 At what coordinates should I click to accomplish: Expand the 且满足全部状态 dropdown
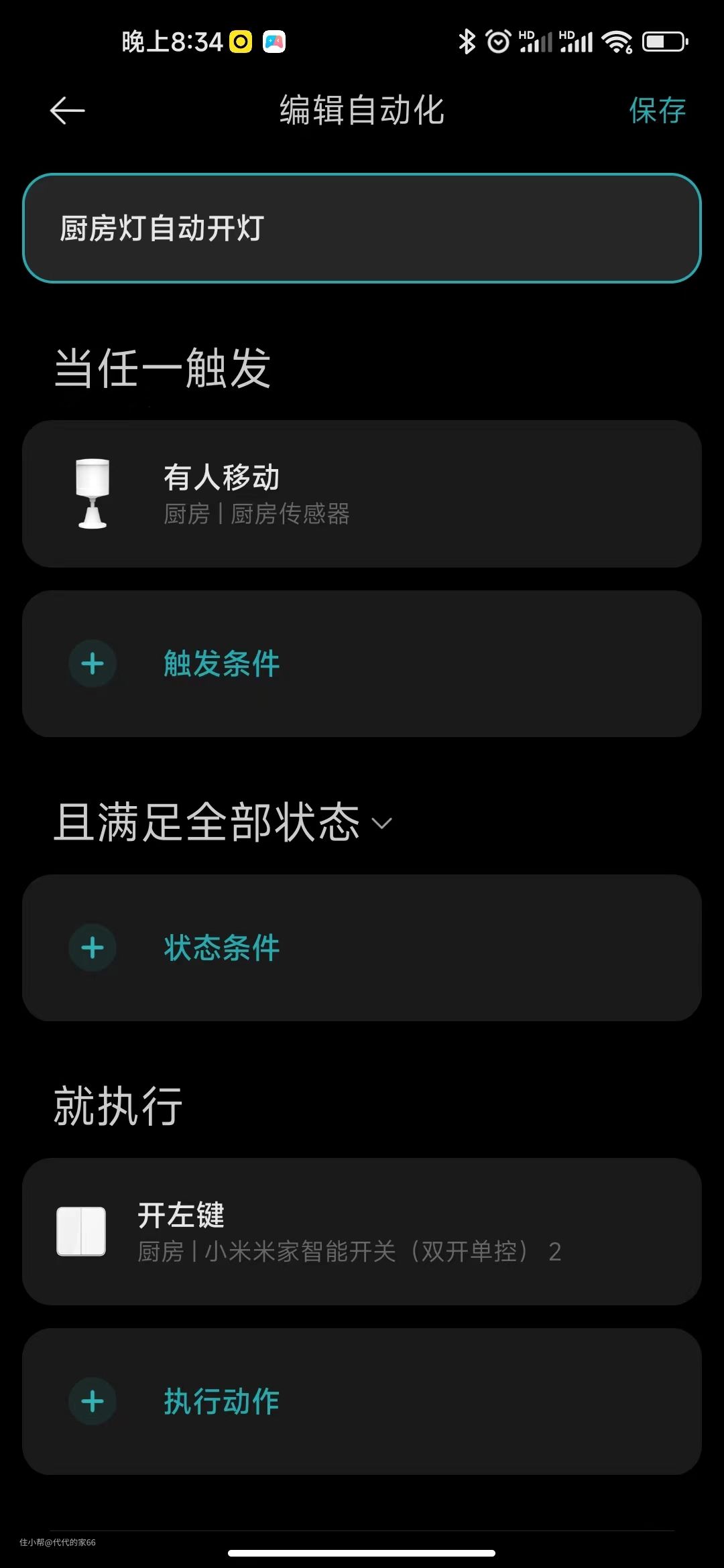coord(223,822)
